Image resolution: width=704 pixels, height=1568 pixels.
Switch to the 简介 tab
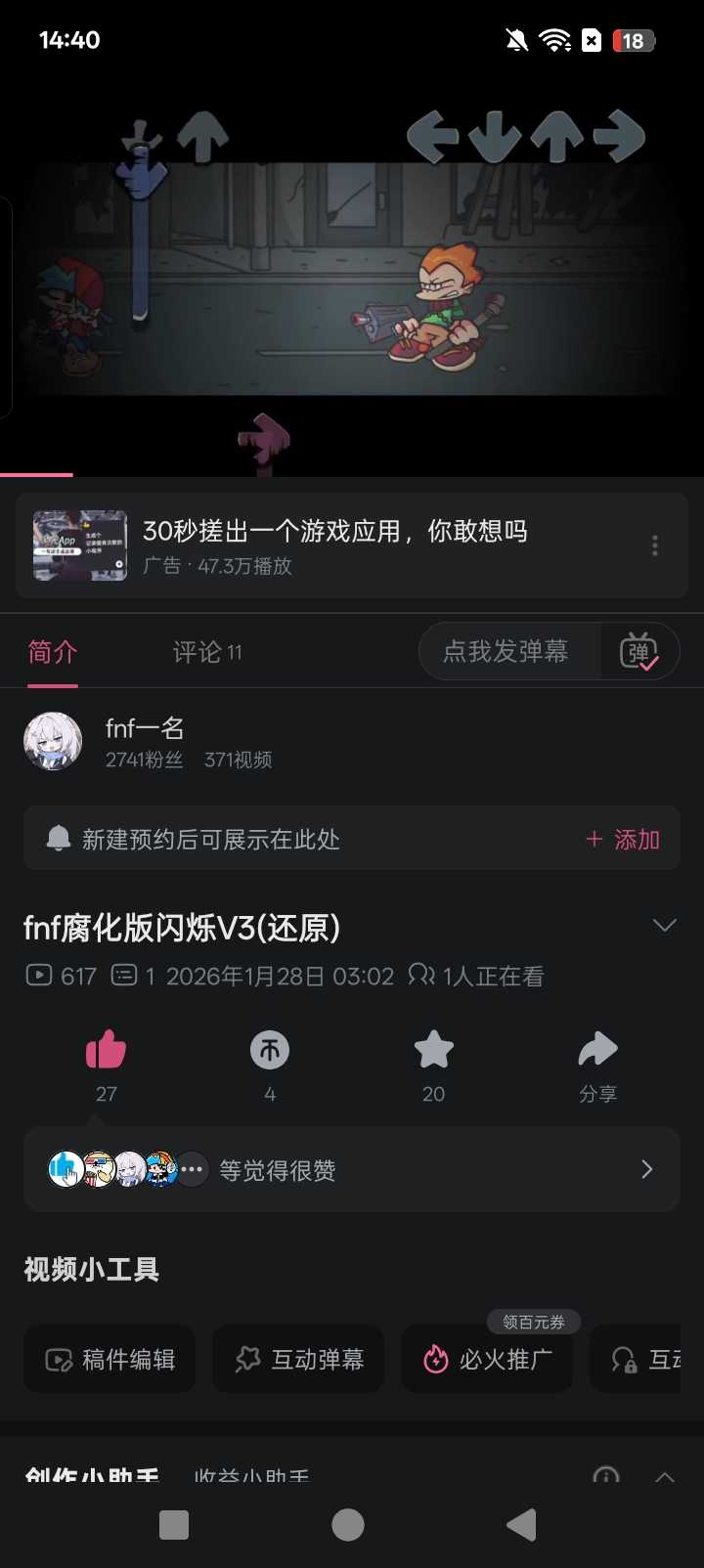pyautogui.click(x=53, y=652)
